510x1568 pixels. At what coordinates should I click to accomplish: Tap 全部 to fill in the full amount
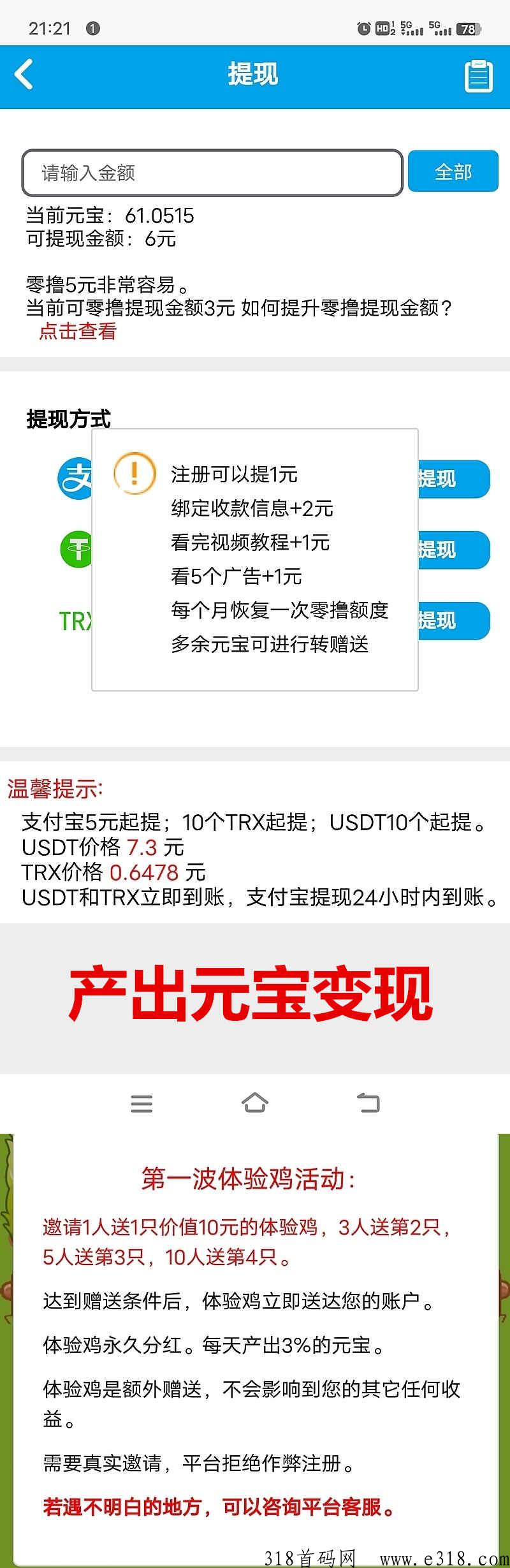tap(453, 172)
